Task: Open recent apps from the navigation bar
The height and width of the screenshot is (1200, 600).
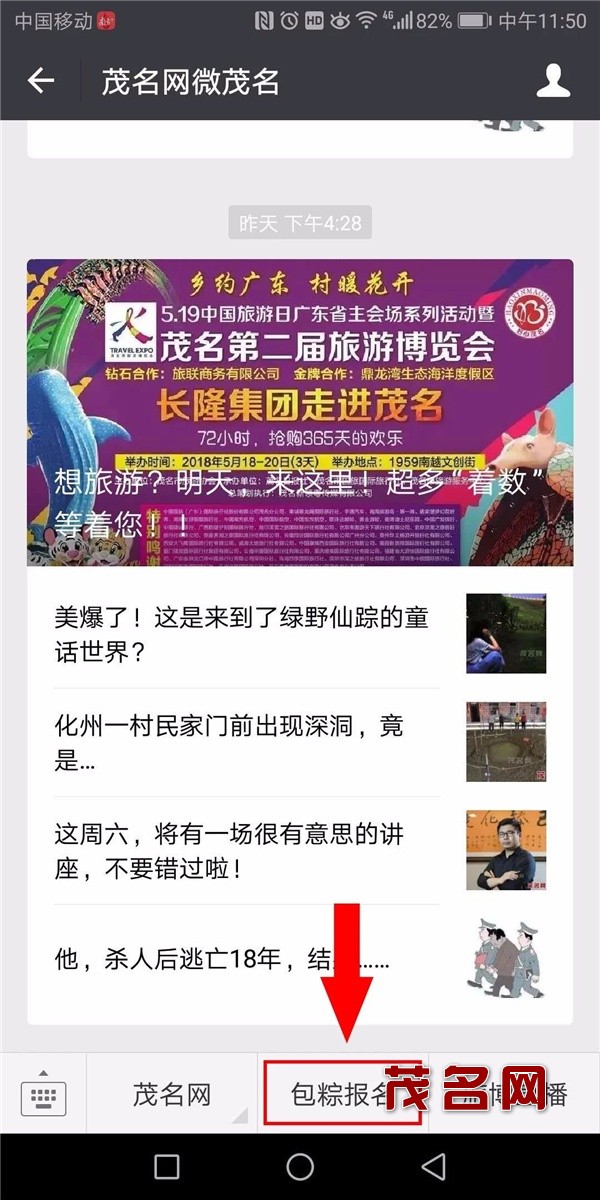Action: click(167, 1166)
